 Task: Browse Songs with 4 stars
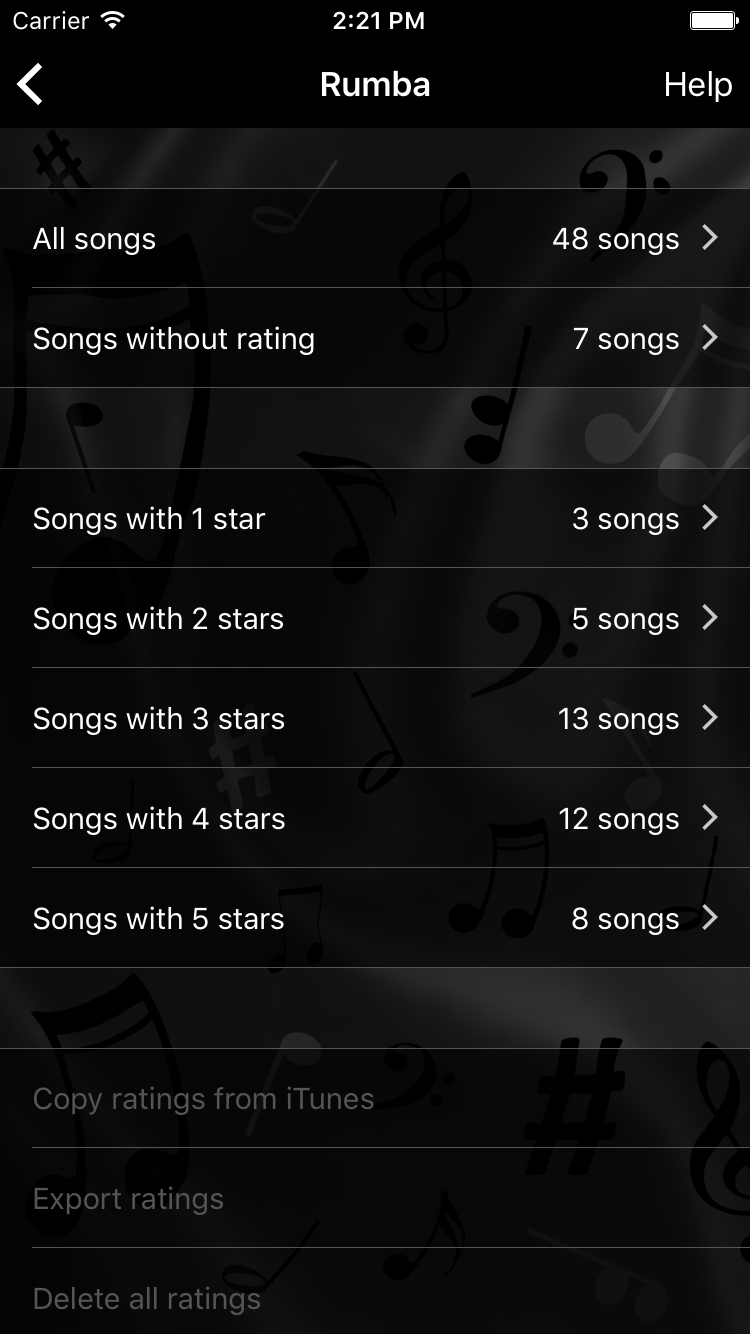point(375,818)
